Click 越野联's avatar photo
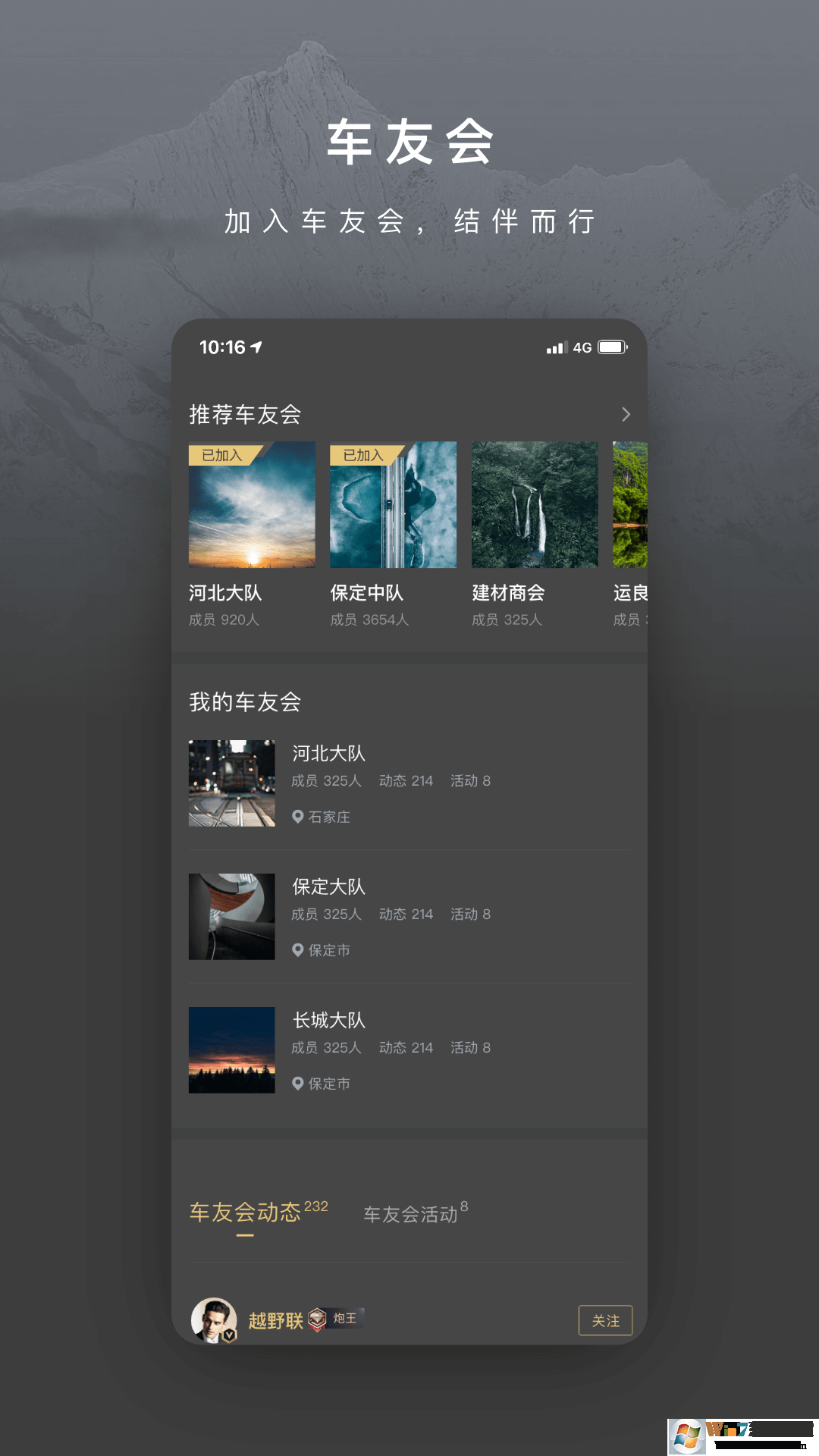The width and height of the screenshot is (819, 1456). point(216,1318)
